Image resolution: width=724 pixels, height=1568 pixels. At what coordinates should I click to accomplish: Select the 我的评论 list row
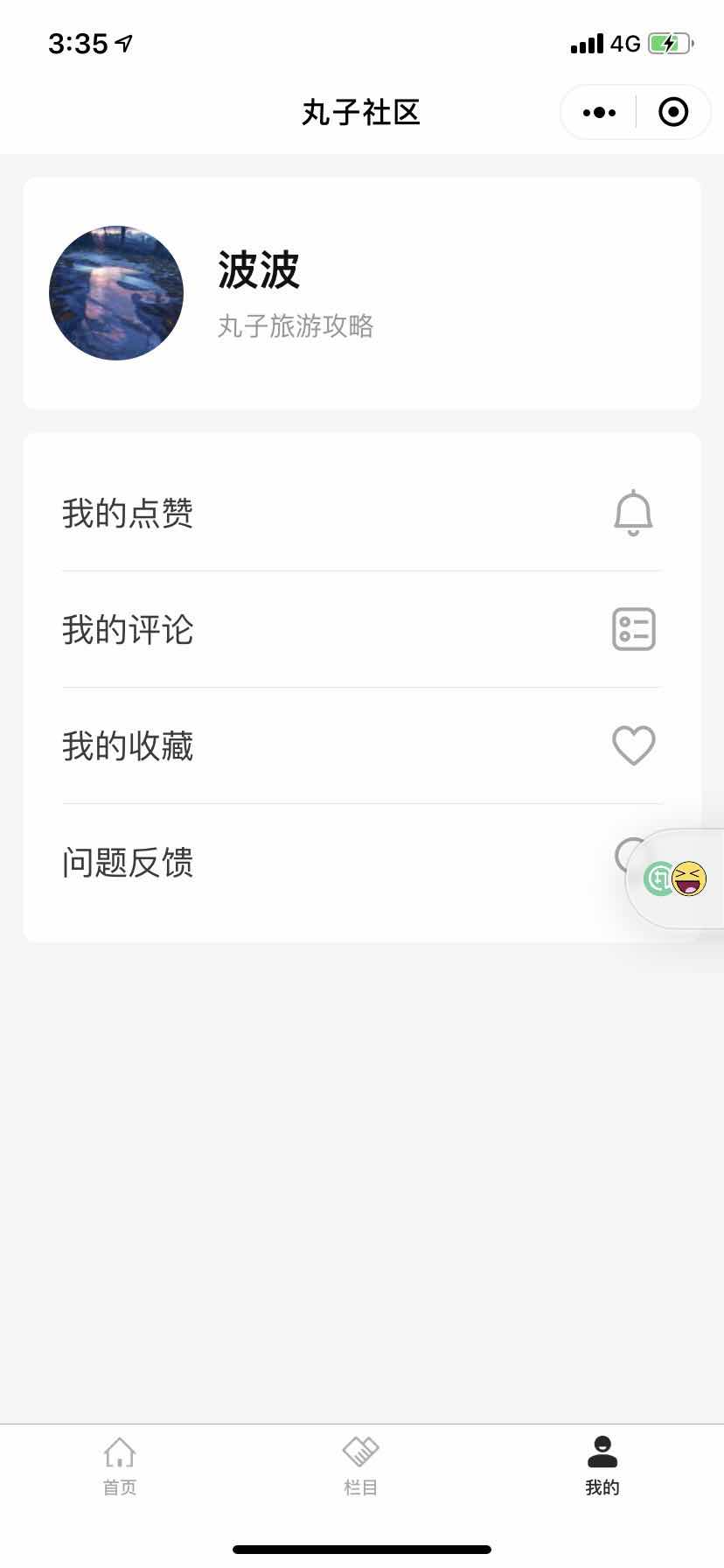pos(262,630)
